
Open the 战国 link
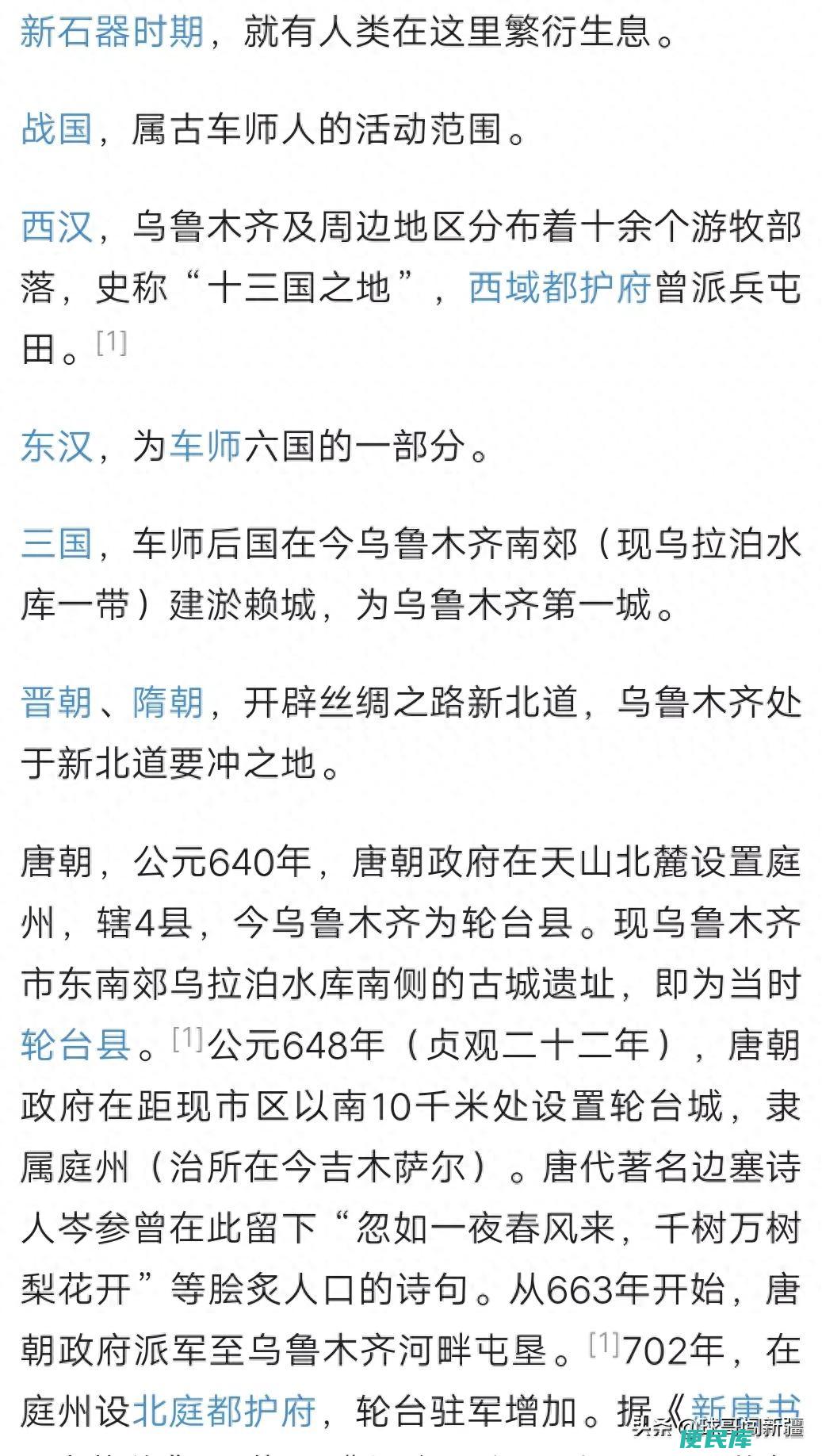(x=57, y=129)
